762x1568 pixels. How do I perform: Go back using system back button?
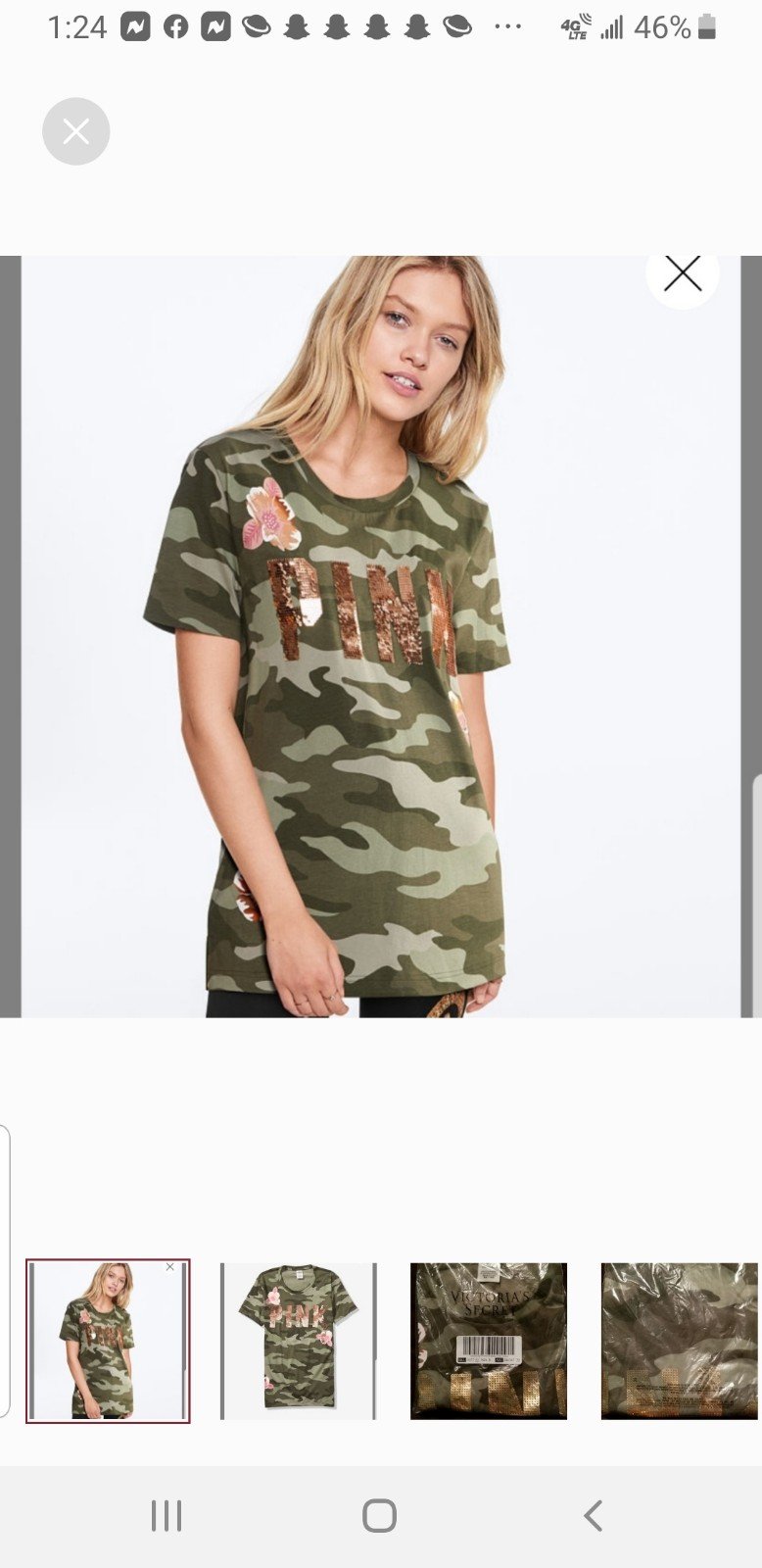(x=593, y=1516)
